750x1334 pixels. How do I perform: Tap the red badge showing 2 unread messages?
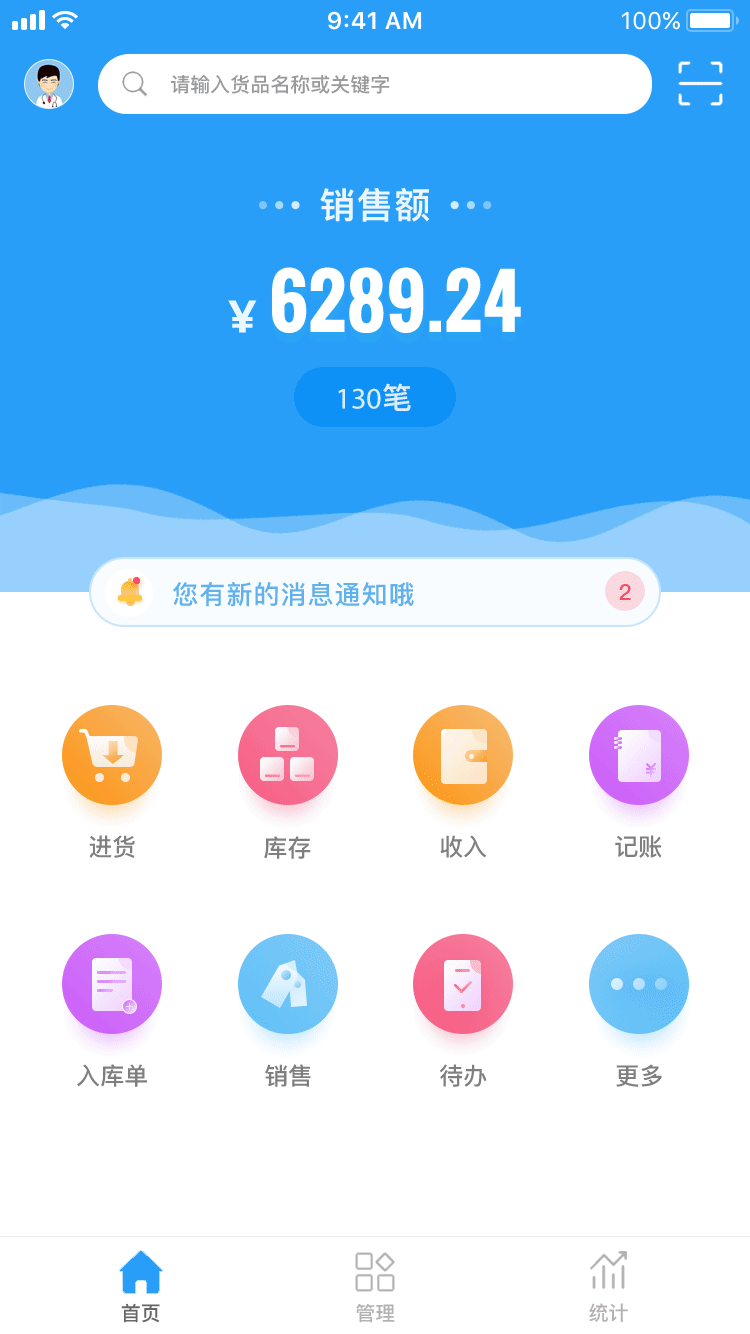tap(624, 592)
